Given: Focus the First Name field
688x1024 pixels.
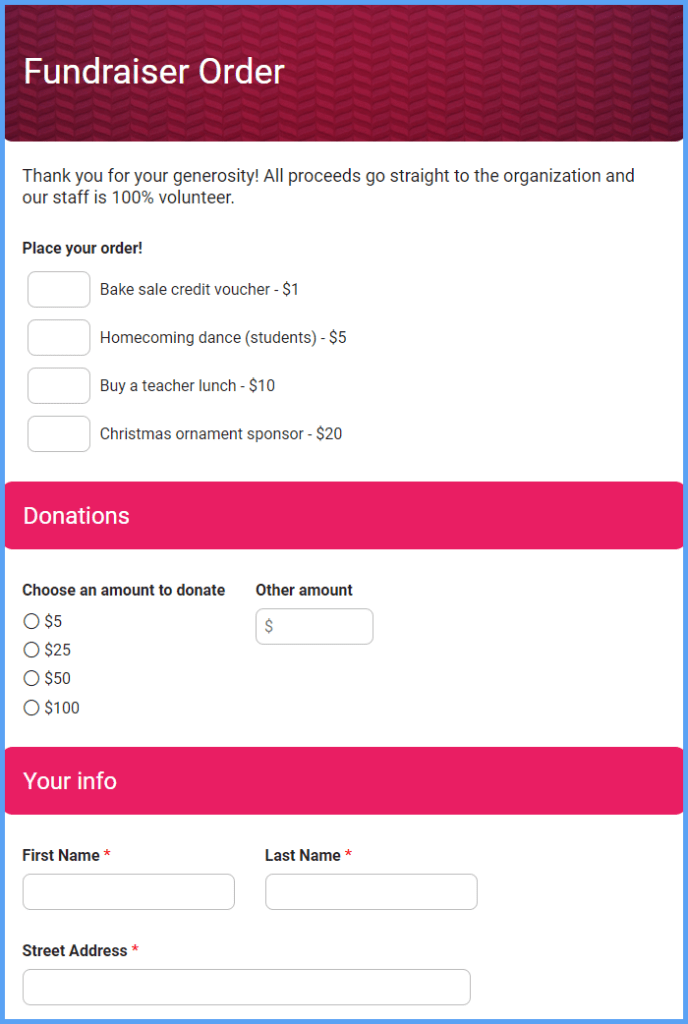Looking at the screenshot, I should click(x=128, y=892).
